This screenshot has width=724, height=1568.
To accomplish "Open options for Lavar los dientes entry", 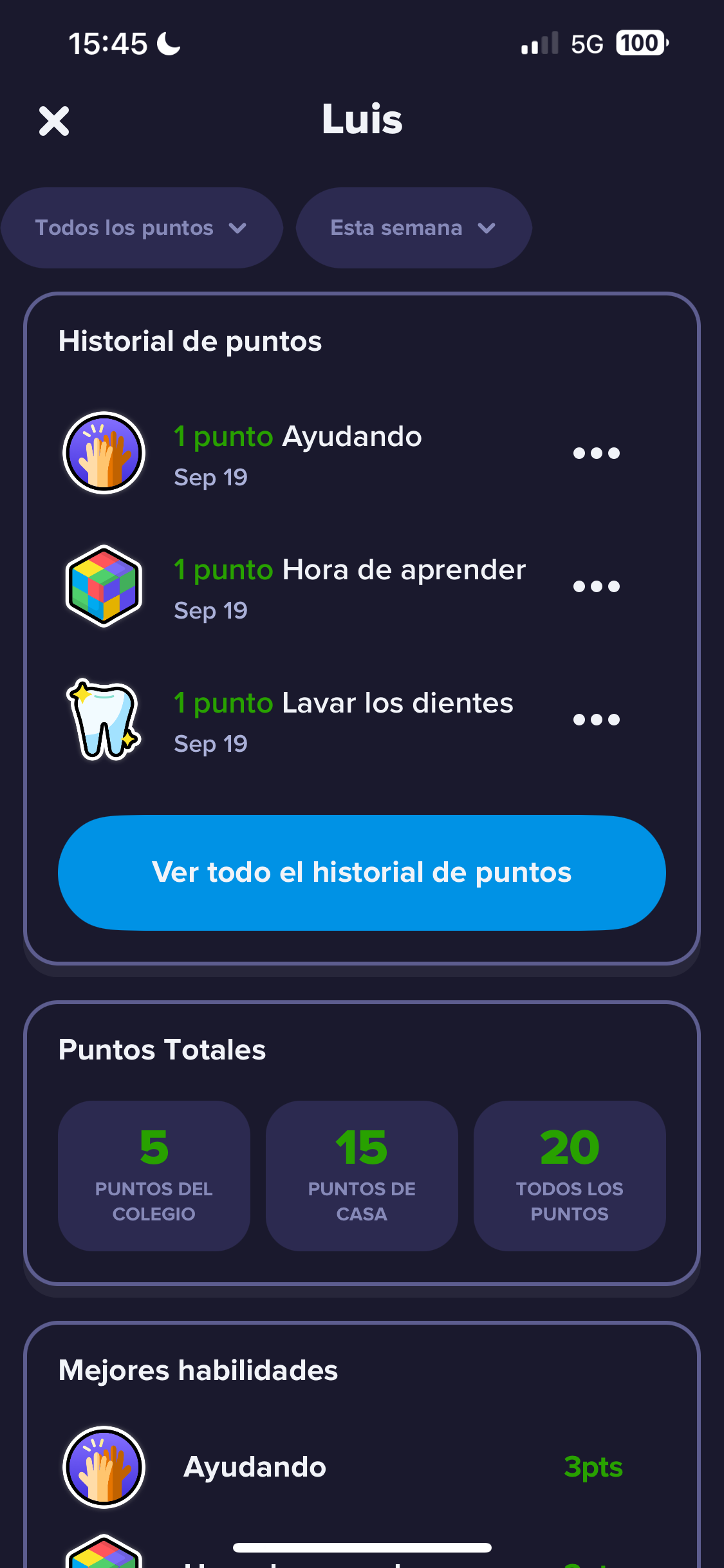I will [x=596, y=719].
